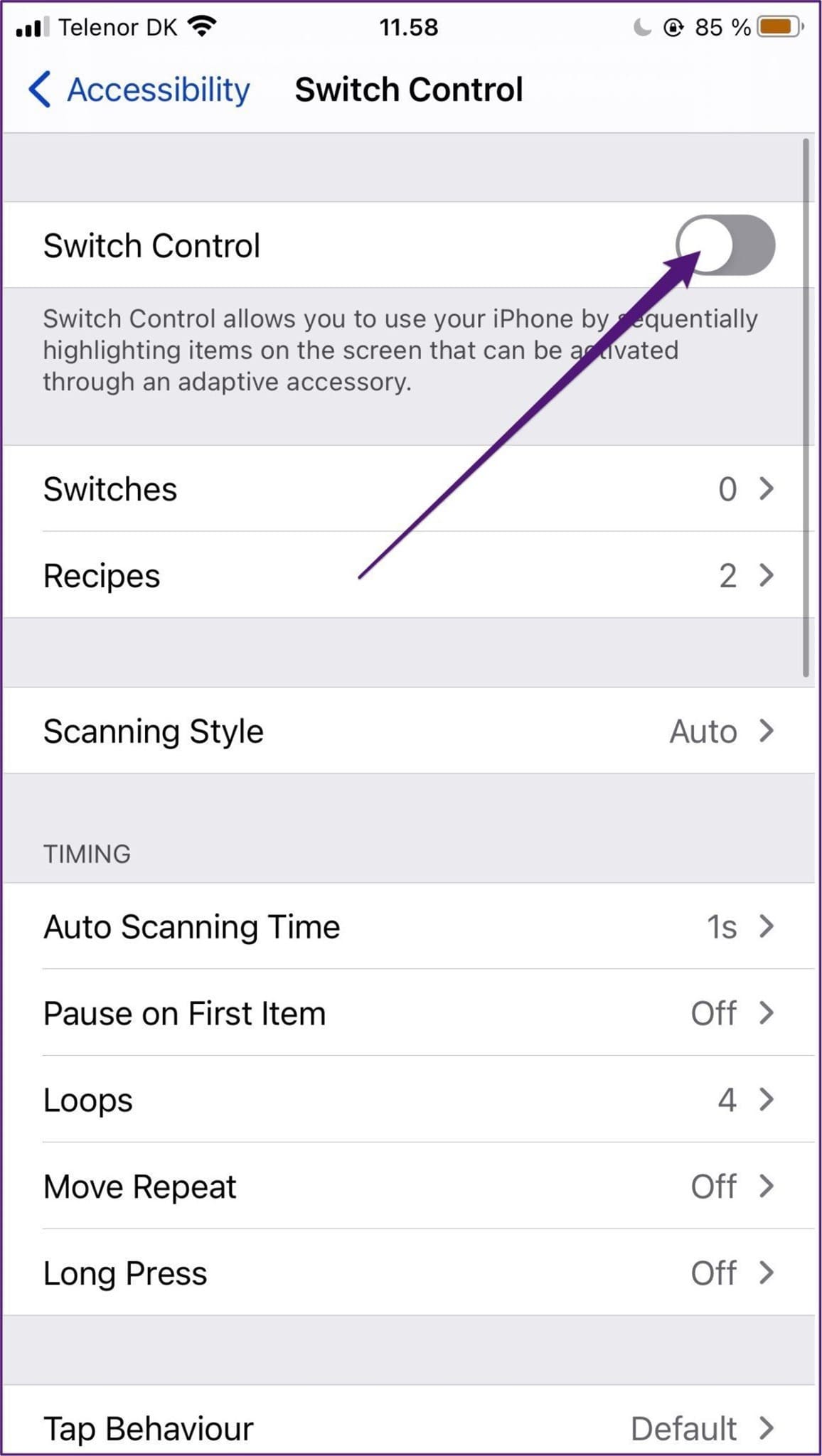This screenshot has width=822, height=1456.
Task: Tap the chevron next to Switches
Action: pyautogui.click(x=766, y=489)
